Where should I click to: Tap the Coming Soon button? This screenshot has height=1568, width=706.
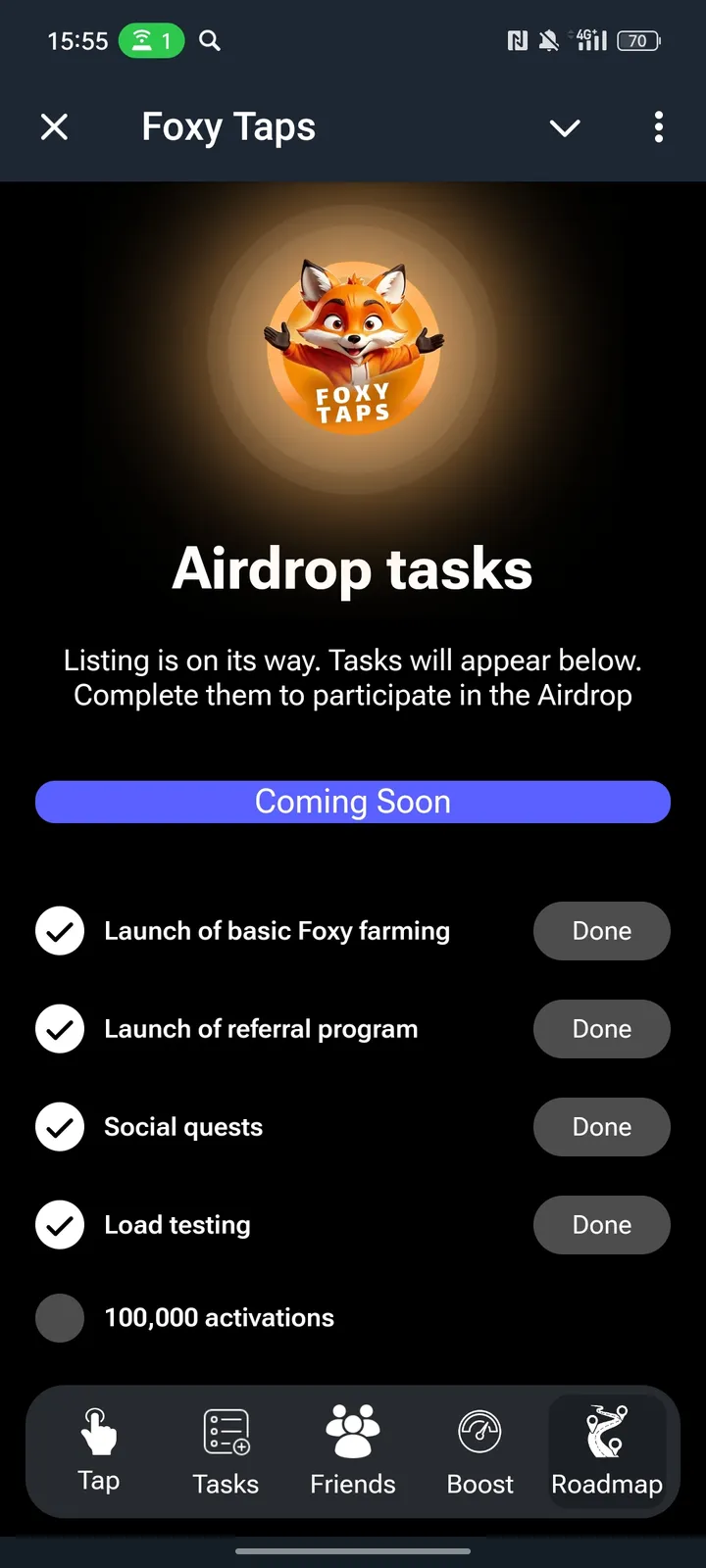click(353, 802)
